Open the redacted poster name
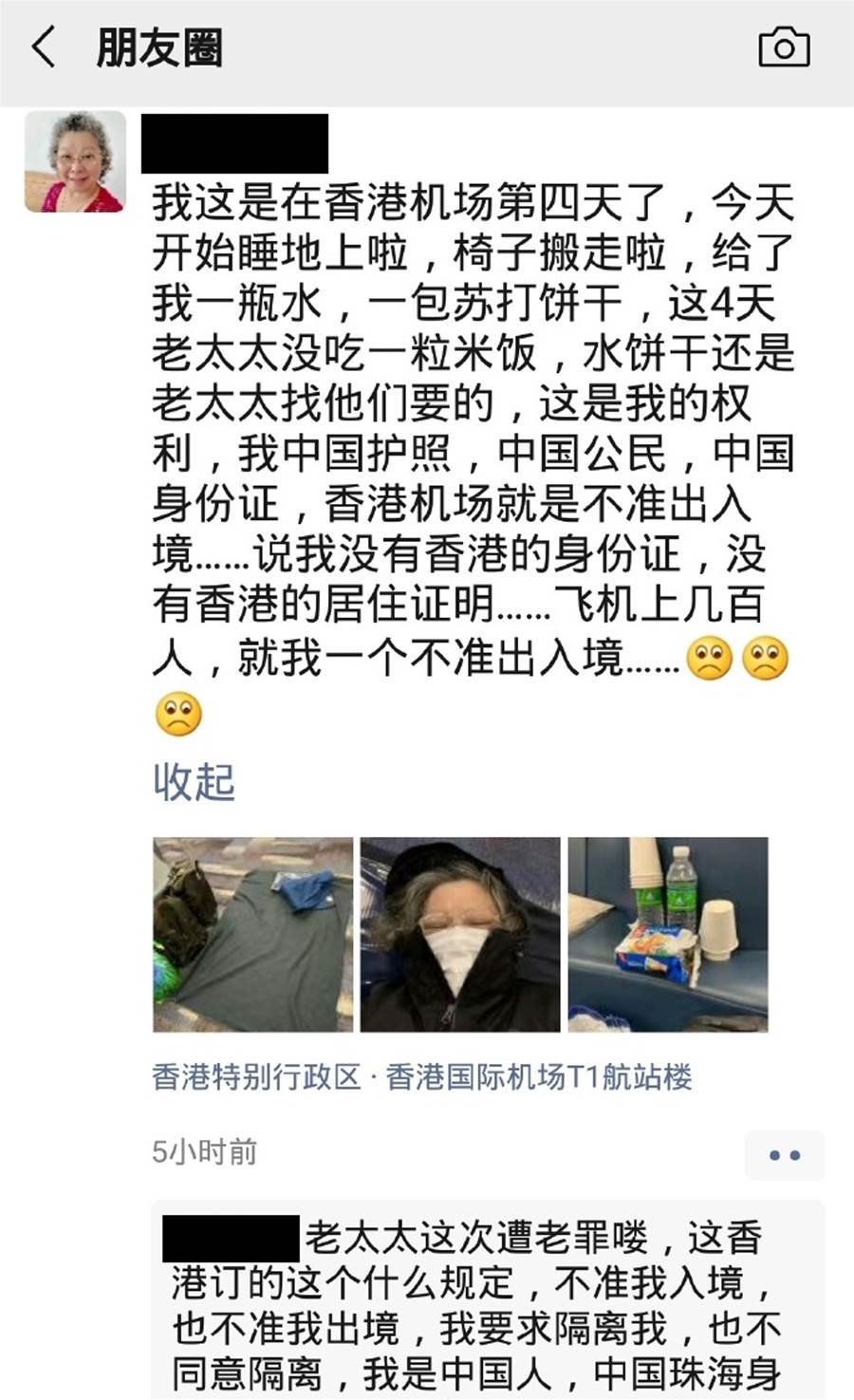This screenshot has width=854, height=1400. [x=234, y=143]
